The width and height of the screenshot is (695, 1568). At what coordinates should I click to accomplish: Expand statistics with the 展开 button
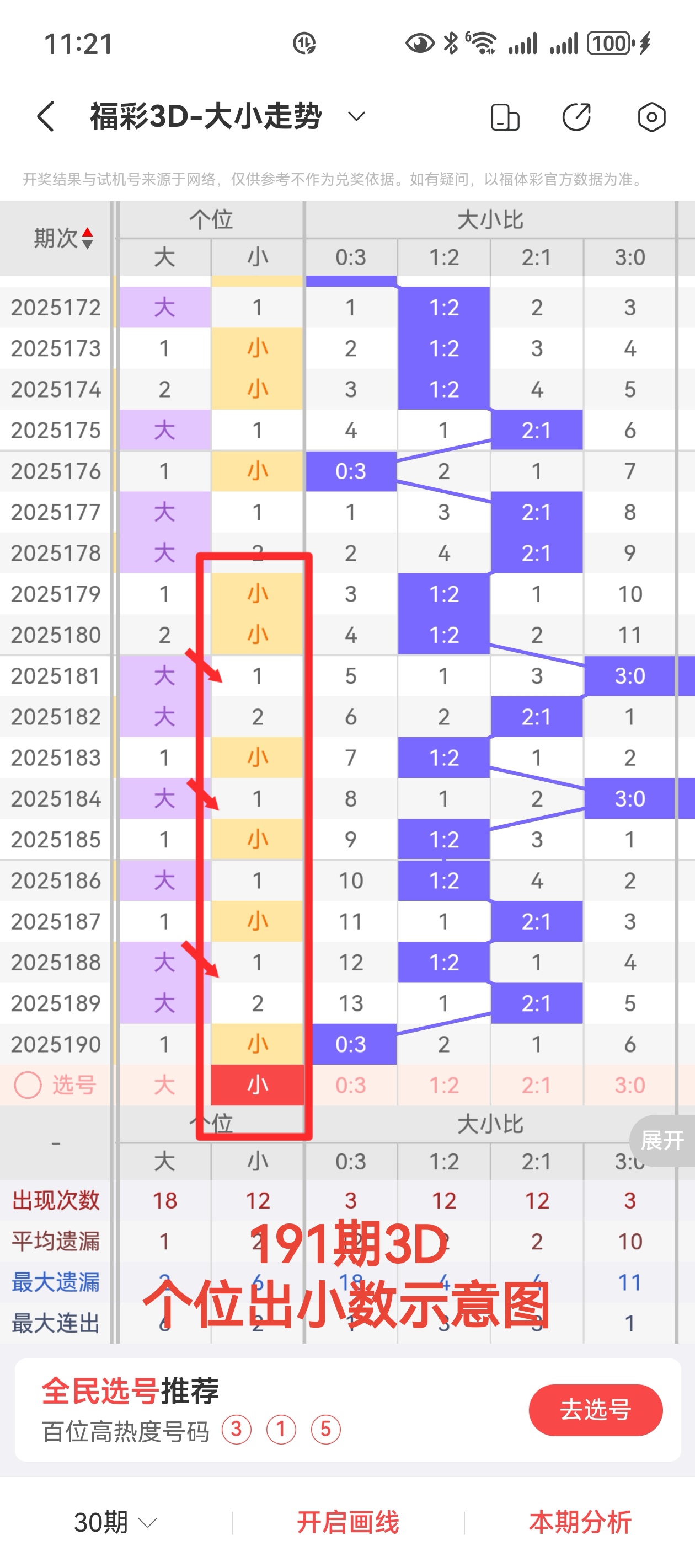tap(662, 1140)
